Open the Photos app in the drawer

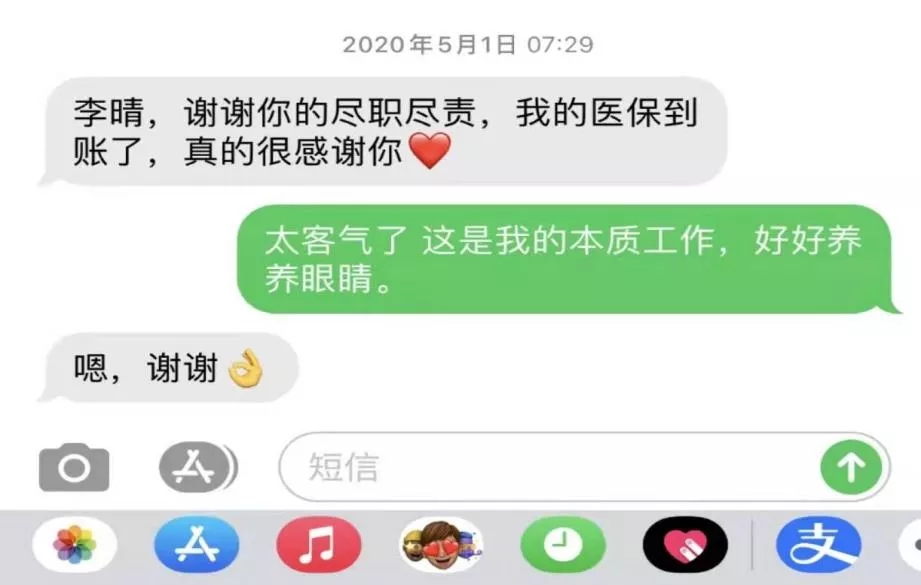point(74,546)
